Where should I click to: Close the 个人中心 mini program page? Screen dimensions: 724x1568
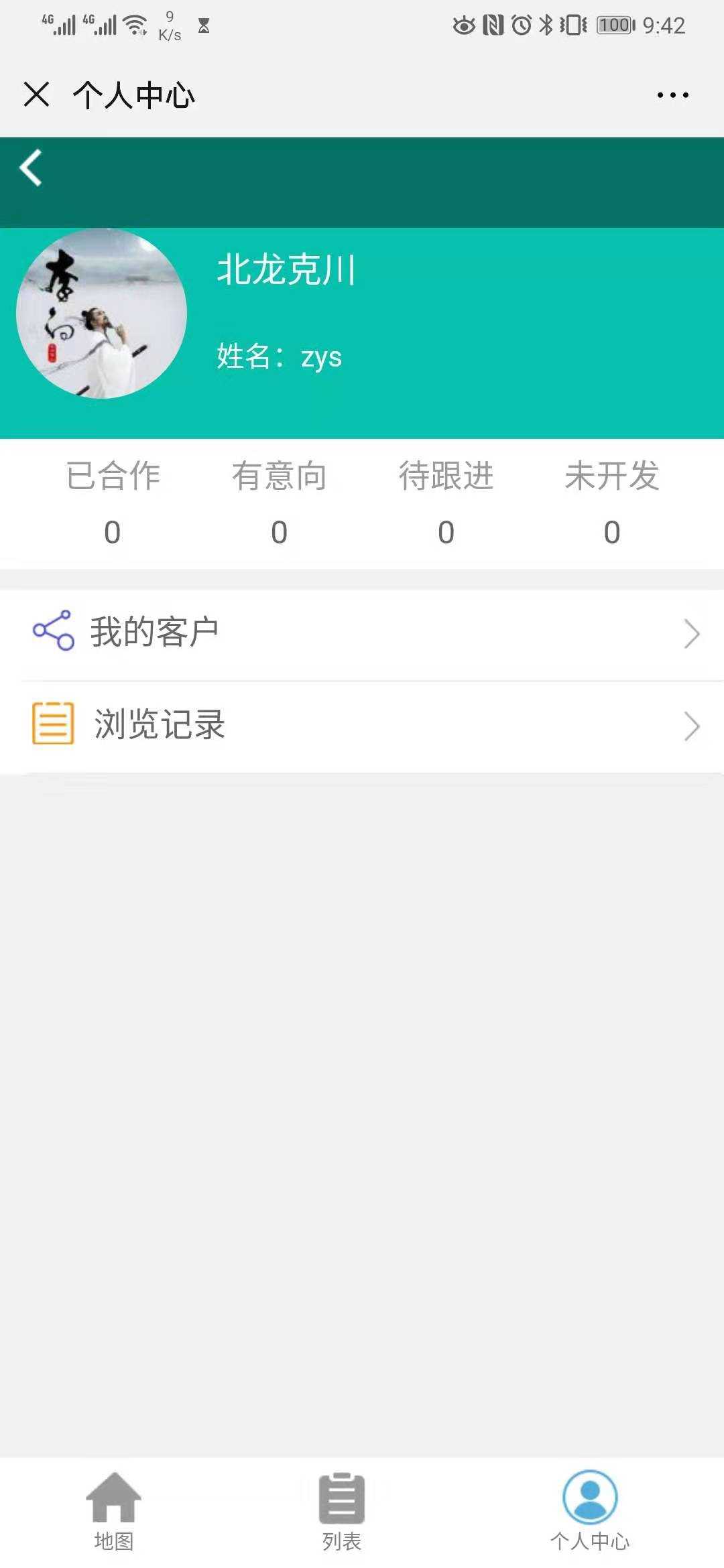36,94
